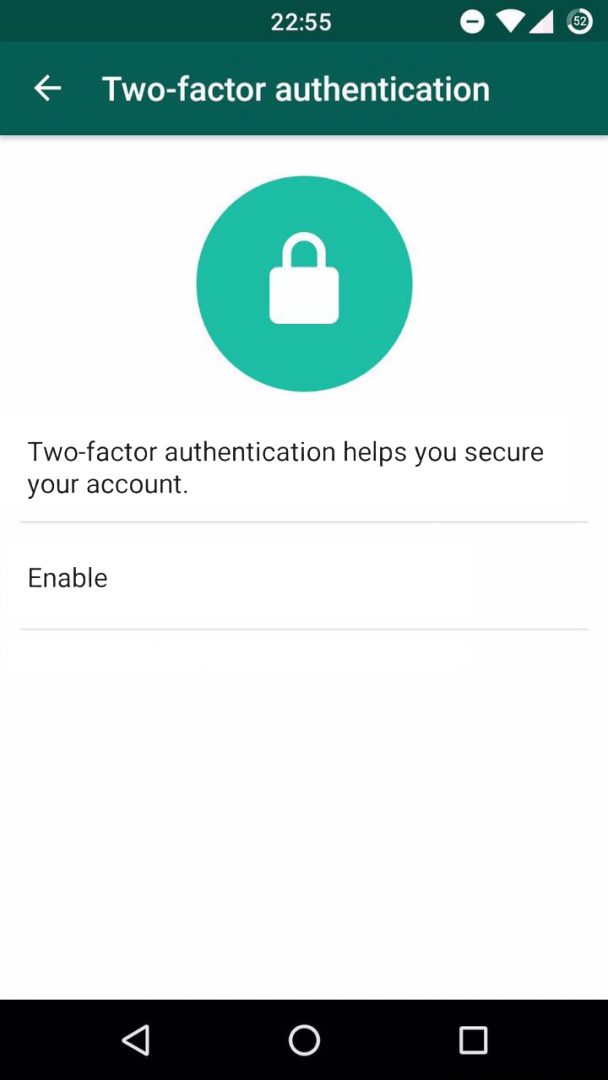Go back from Two-factor authentication screen
Screen dimensions: 608x1080
coord(47,88)
